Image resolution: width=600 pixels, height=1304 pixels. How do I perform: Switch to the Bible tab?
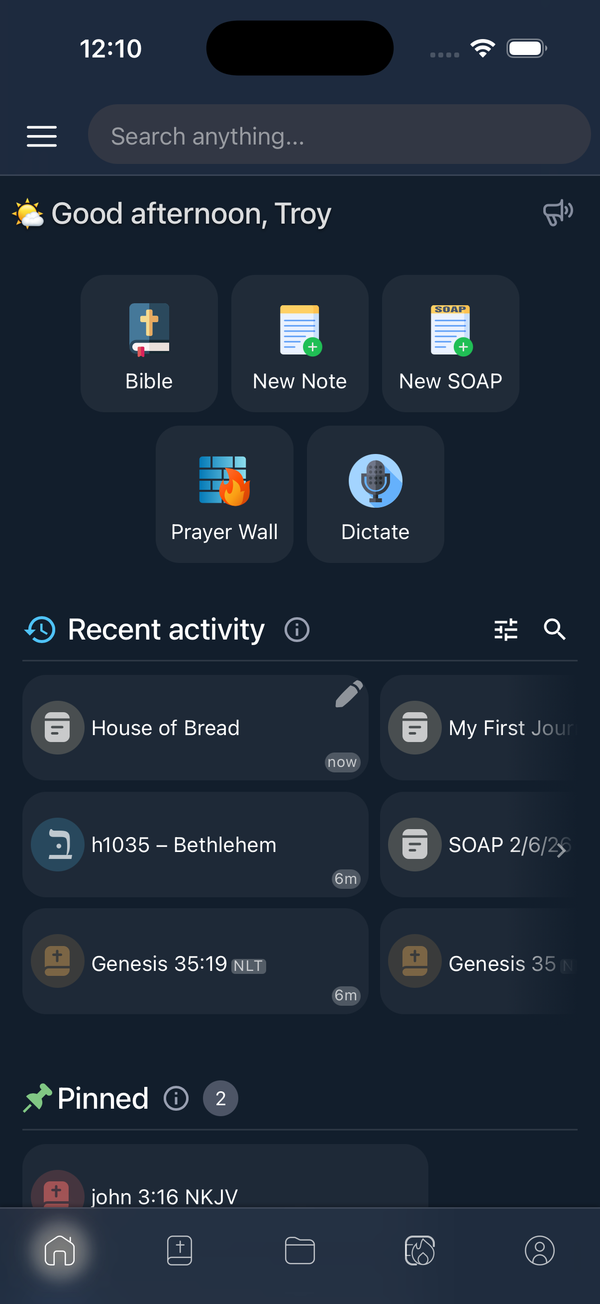click(x=179, y=1250)
